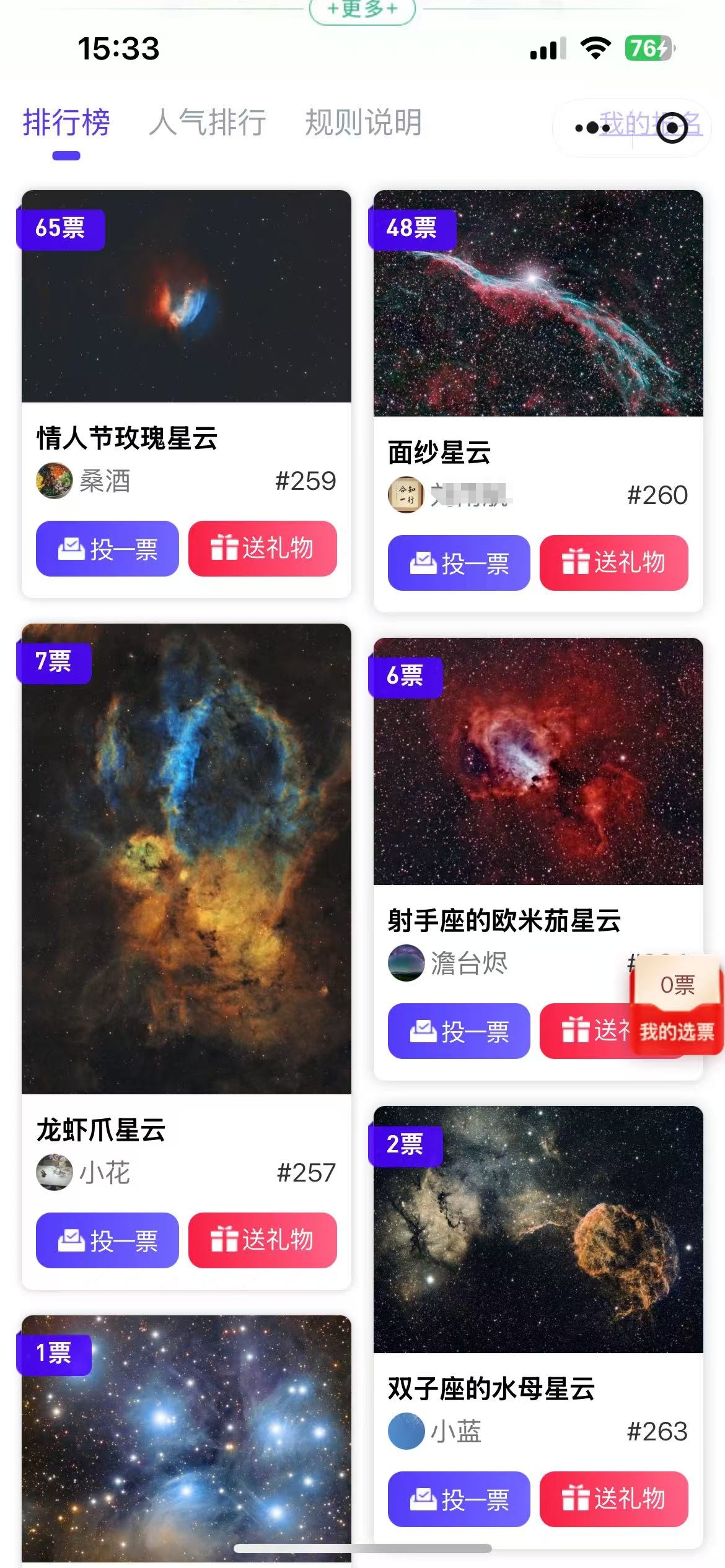Click 小花's avatar icon

56,1172
